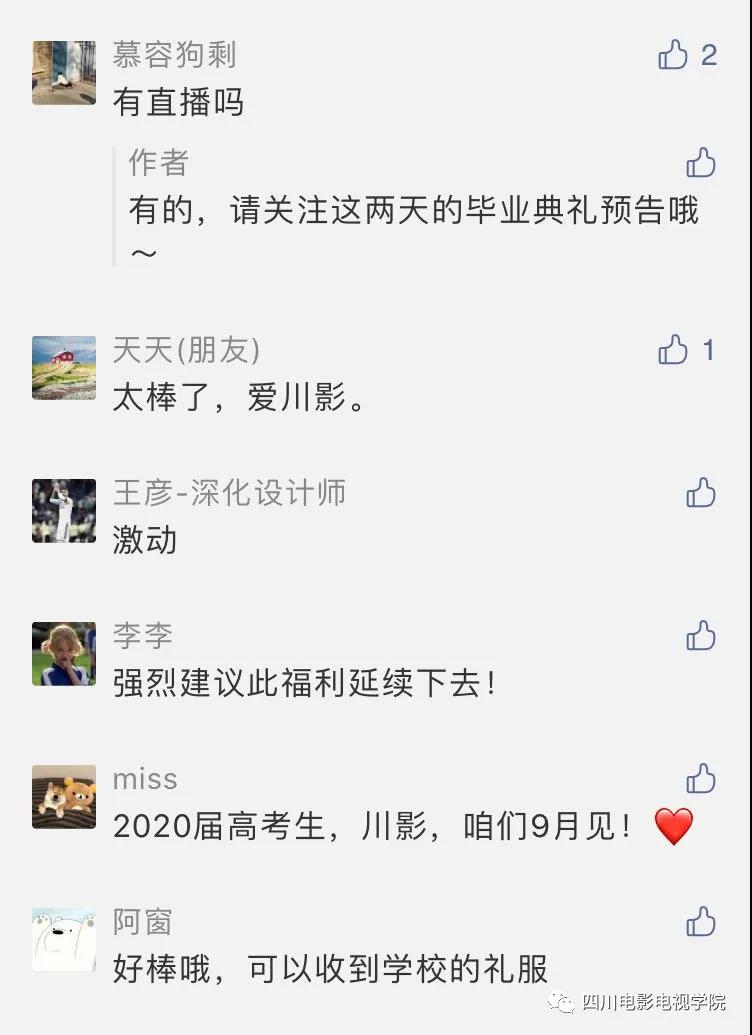This screenshot has height=1035, width=752.
Task: Like 天天(朋友)'s comment 太棒了，爱川影
Action: click(673, 350)
